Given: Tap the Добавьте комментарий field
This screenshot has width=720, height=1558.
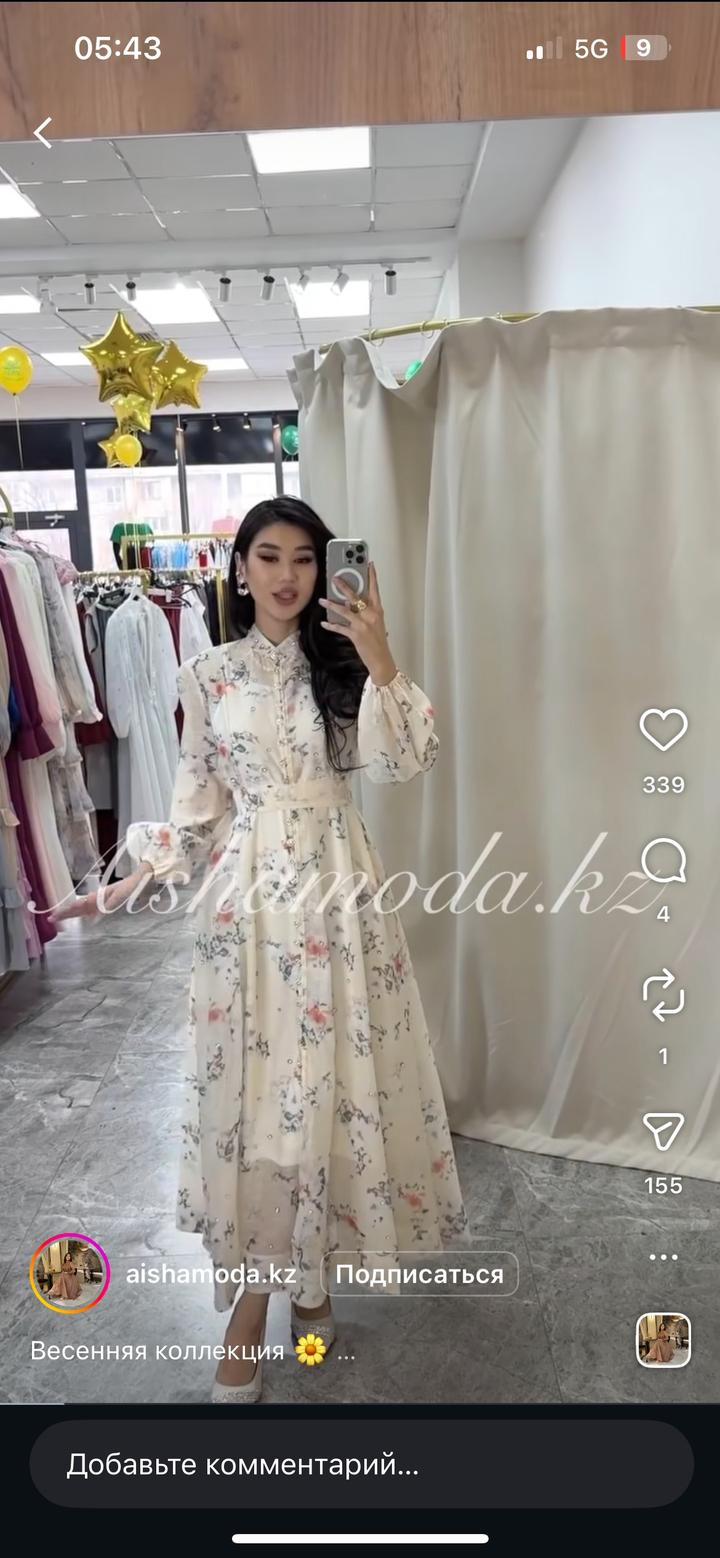Looking at the screenshot, I should 360,1465.
